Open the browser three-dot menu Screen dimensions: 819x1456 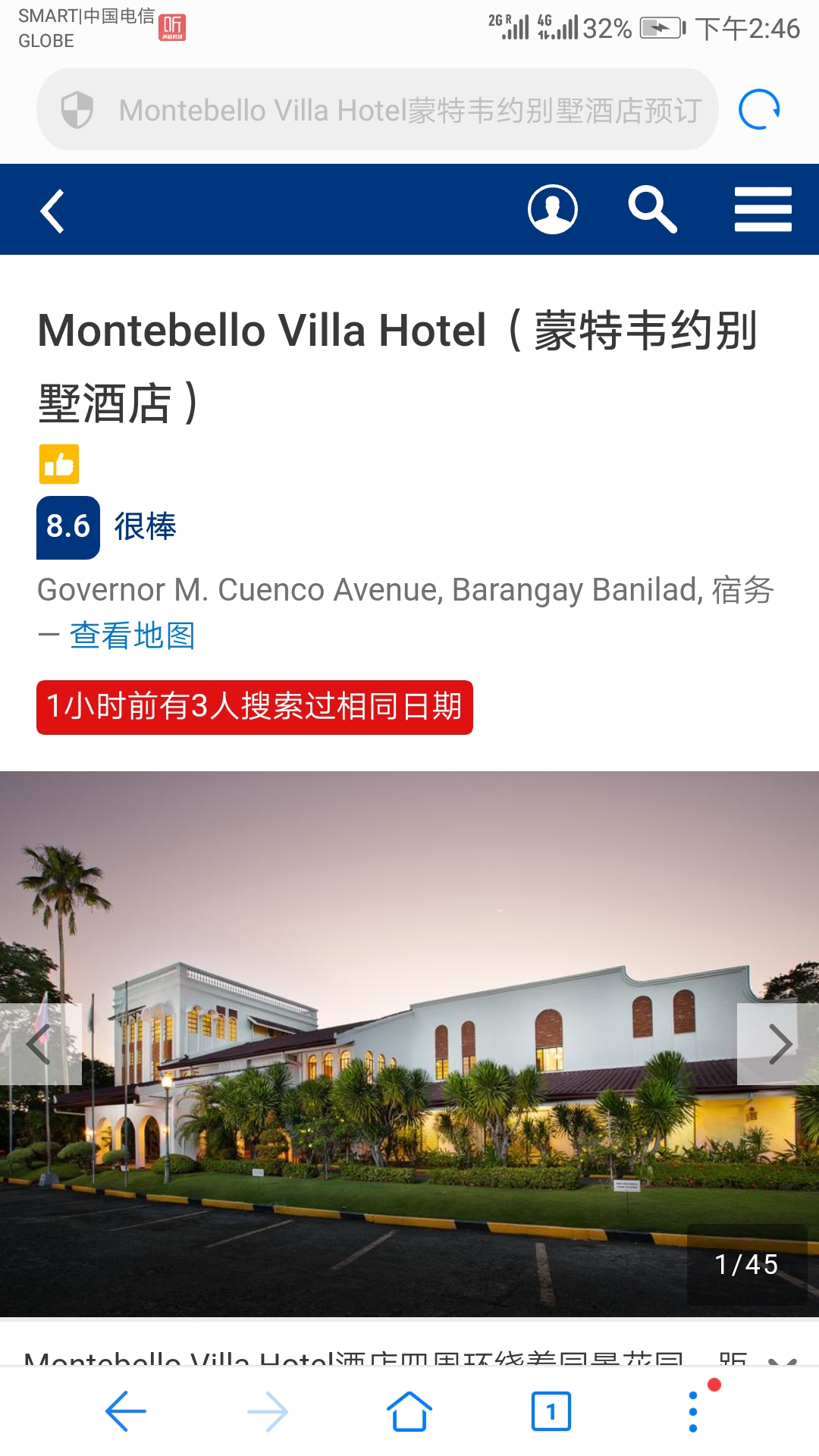[x=693, y=1411]
